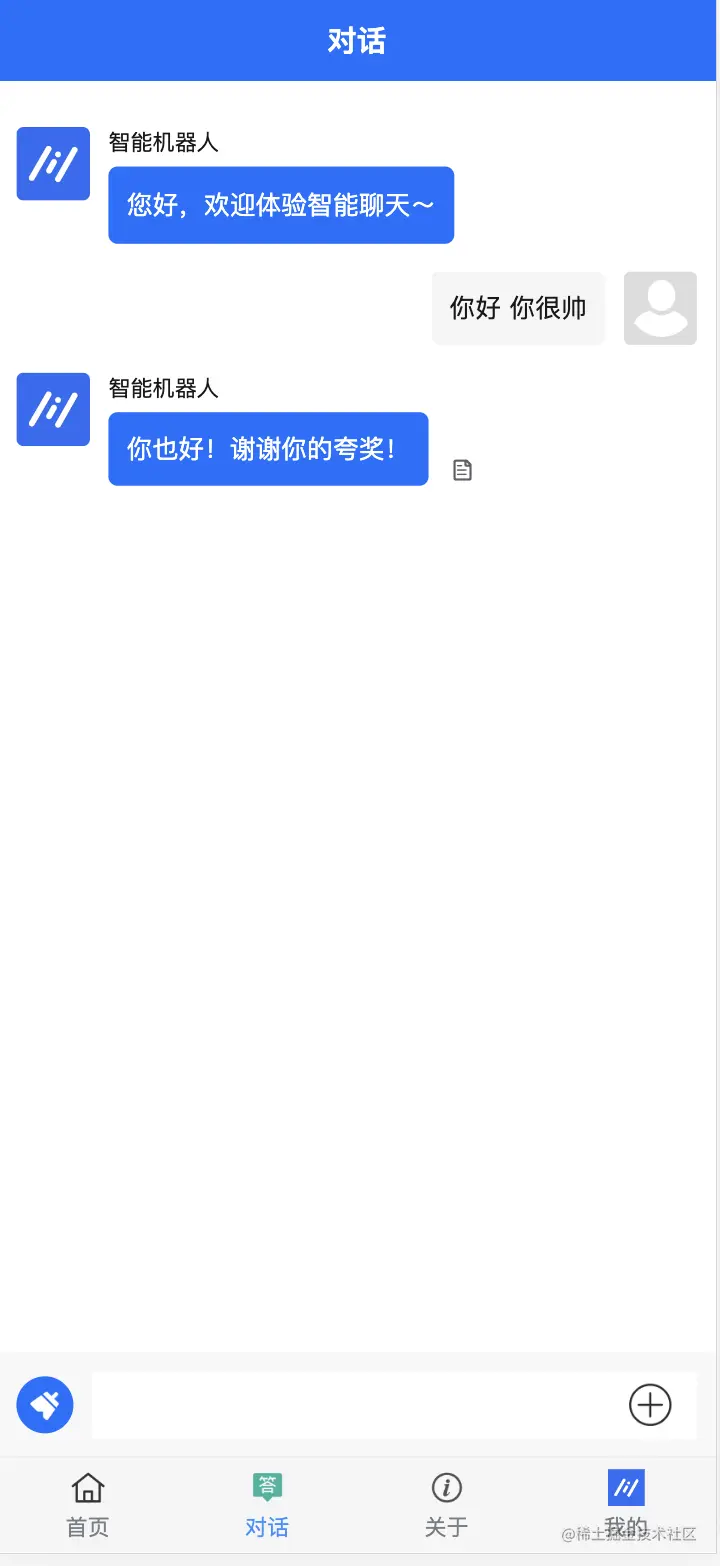Click the plus icon in input bar

pyautogui.click(x=650, y=1404)
